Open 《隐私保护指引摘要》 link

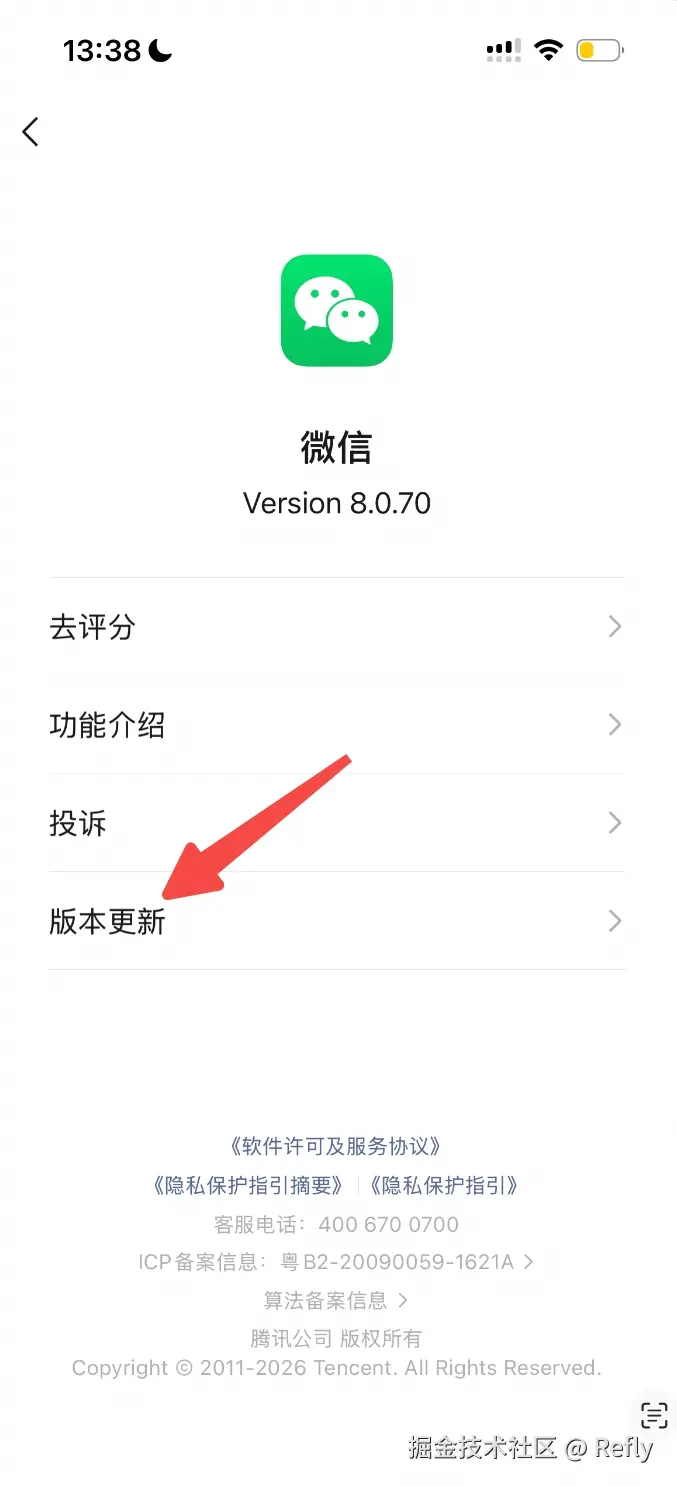(x=249, y=1186)
